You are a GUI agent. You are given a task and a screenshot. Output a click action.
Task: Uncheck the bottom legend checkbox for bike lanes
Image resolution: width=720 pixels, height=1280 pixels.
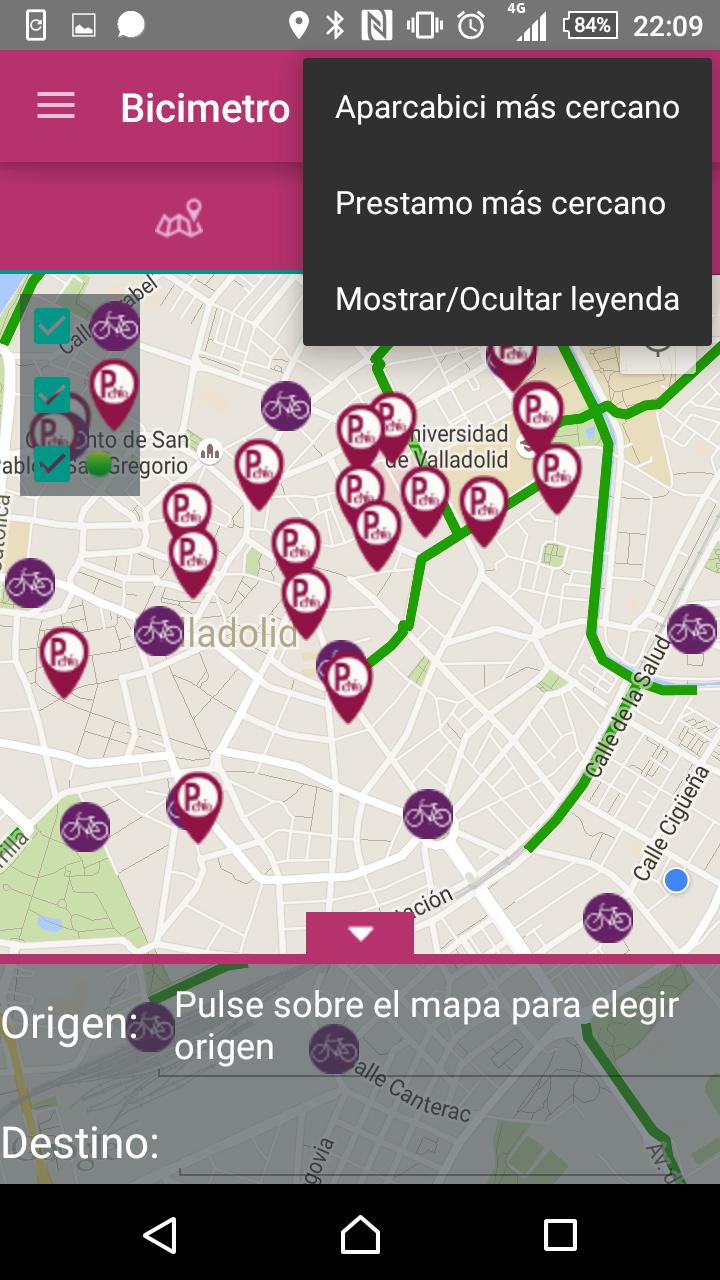[x=50, y=462]
